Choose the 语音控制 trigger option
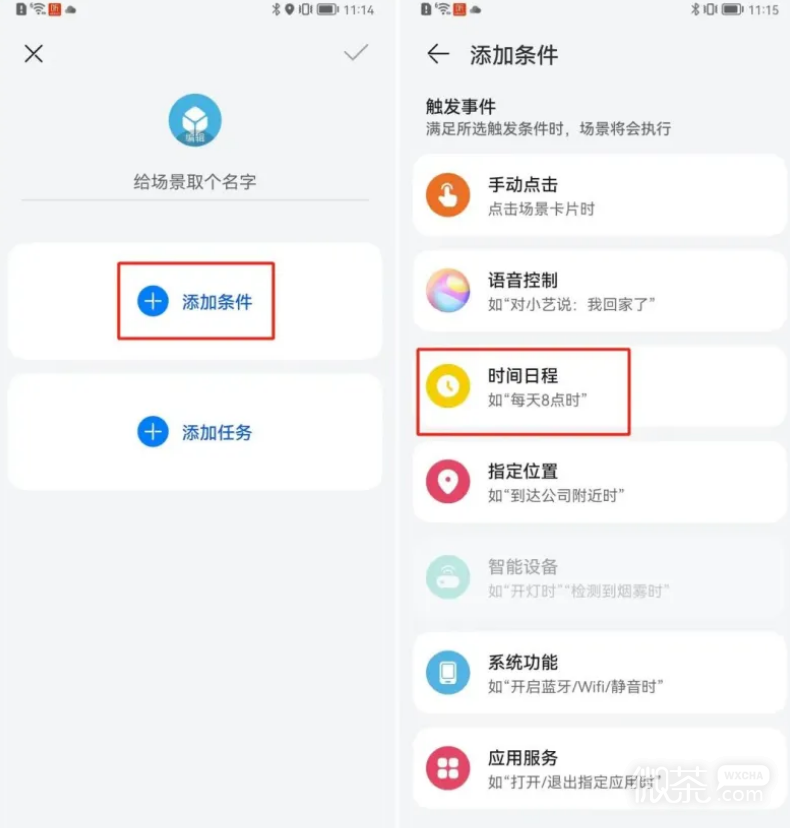Screen dimensions: 790x828 600,291
